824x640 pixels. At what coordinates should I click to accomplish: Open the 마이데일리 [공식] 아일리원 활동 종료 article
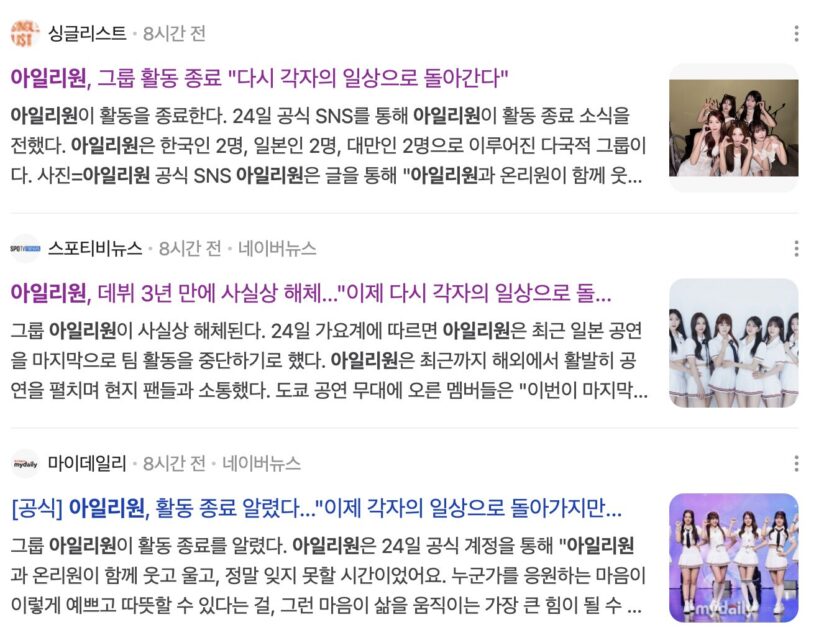[315, 509]
